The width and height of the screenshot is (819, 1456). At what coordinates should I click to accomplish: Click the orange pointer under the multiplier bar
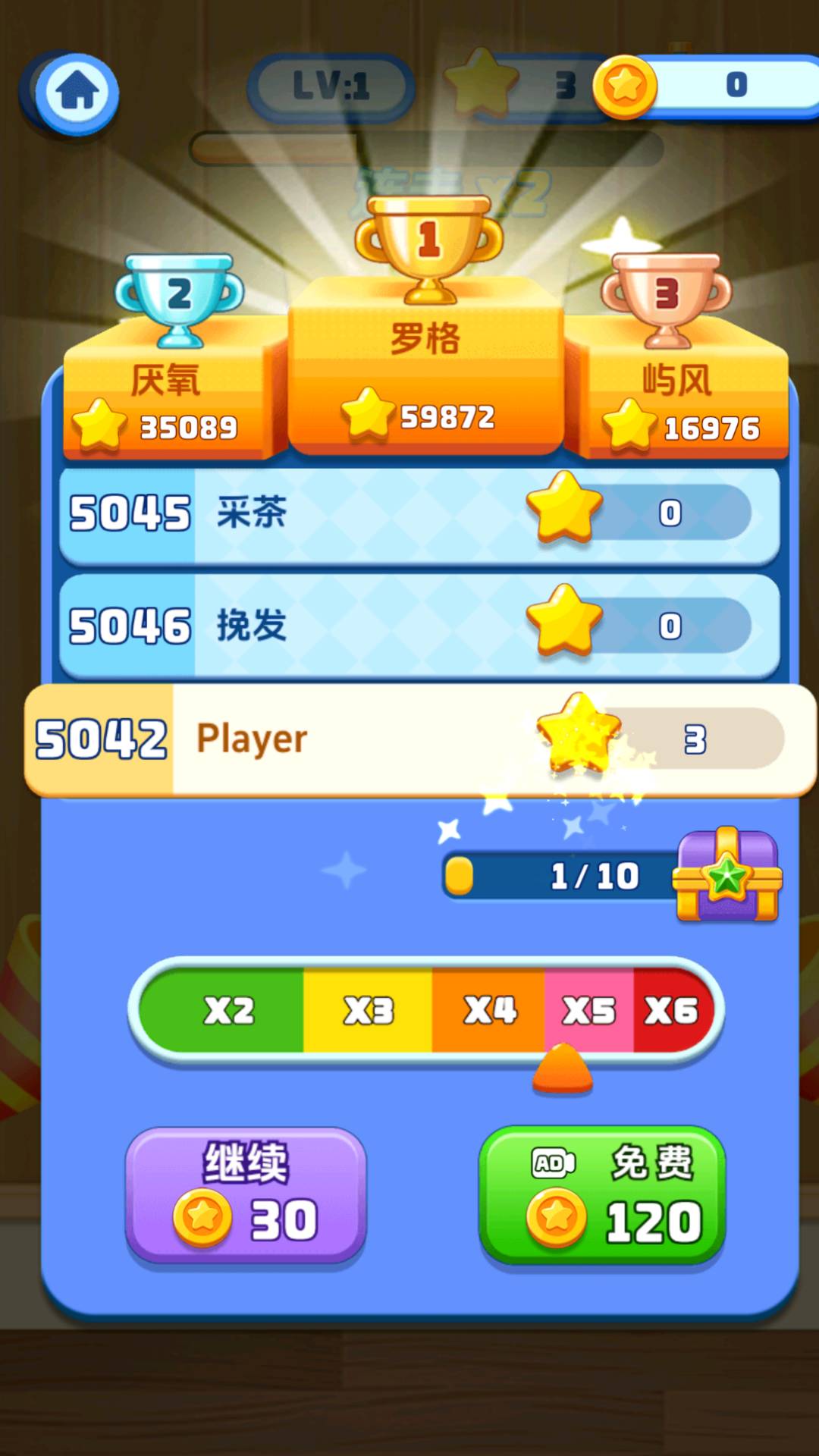(x=561, y=1069)
